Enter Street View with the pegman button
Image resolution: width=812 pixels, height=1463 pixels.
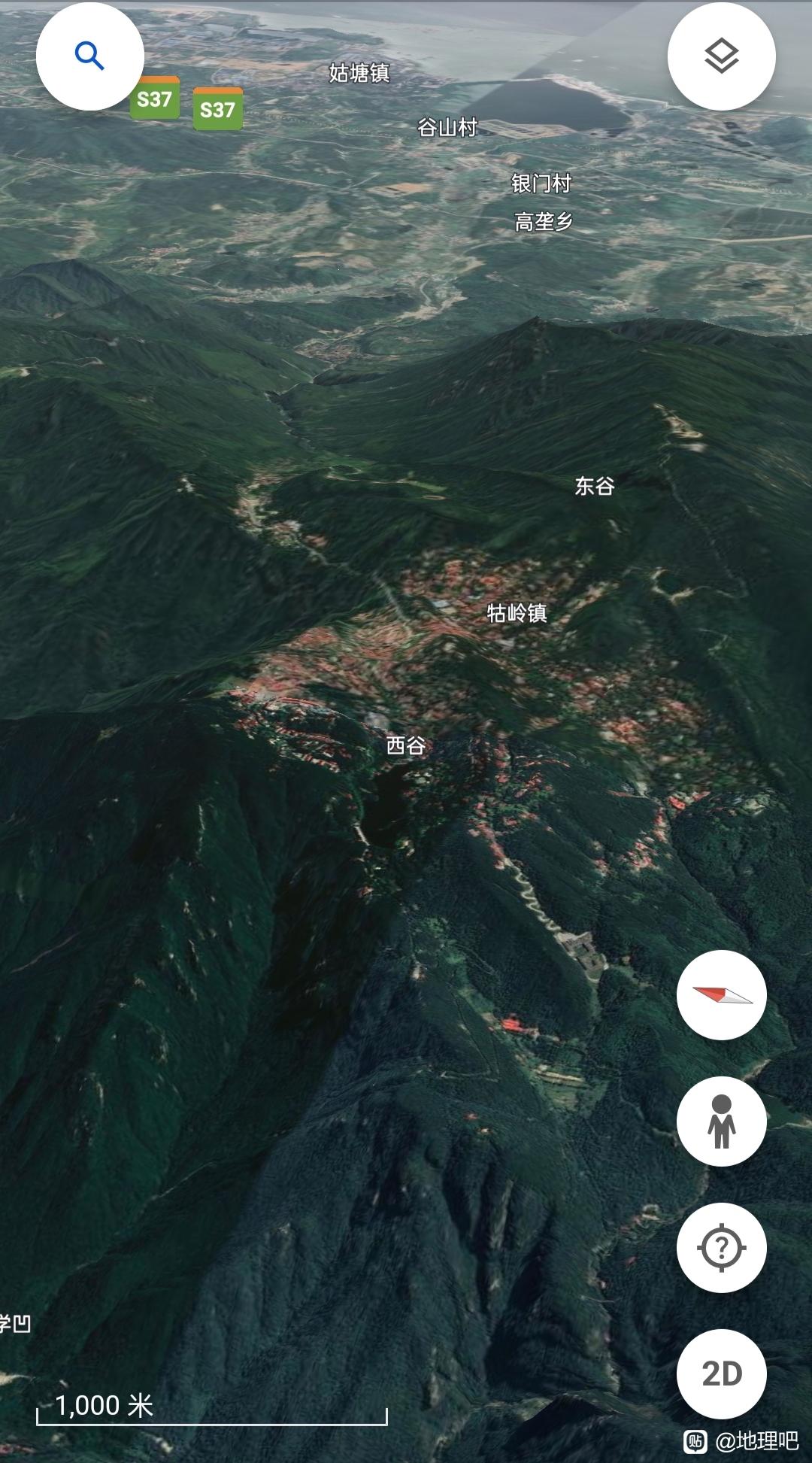[x=722, y=1122]
